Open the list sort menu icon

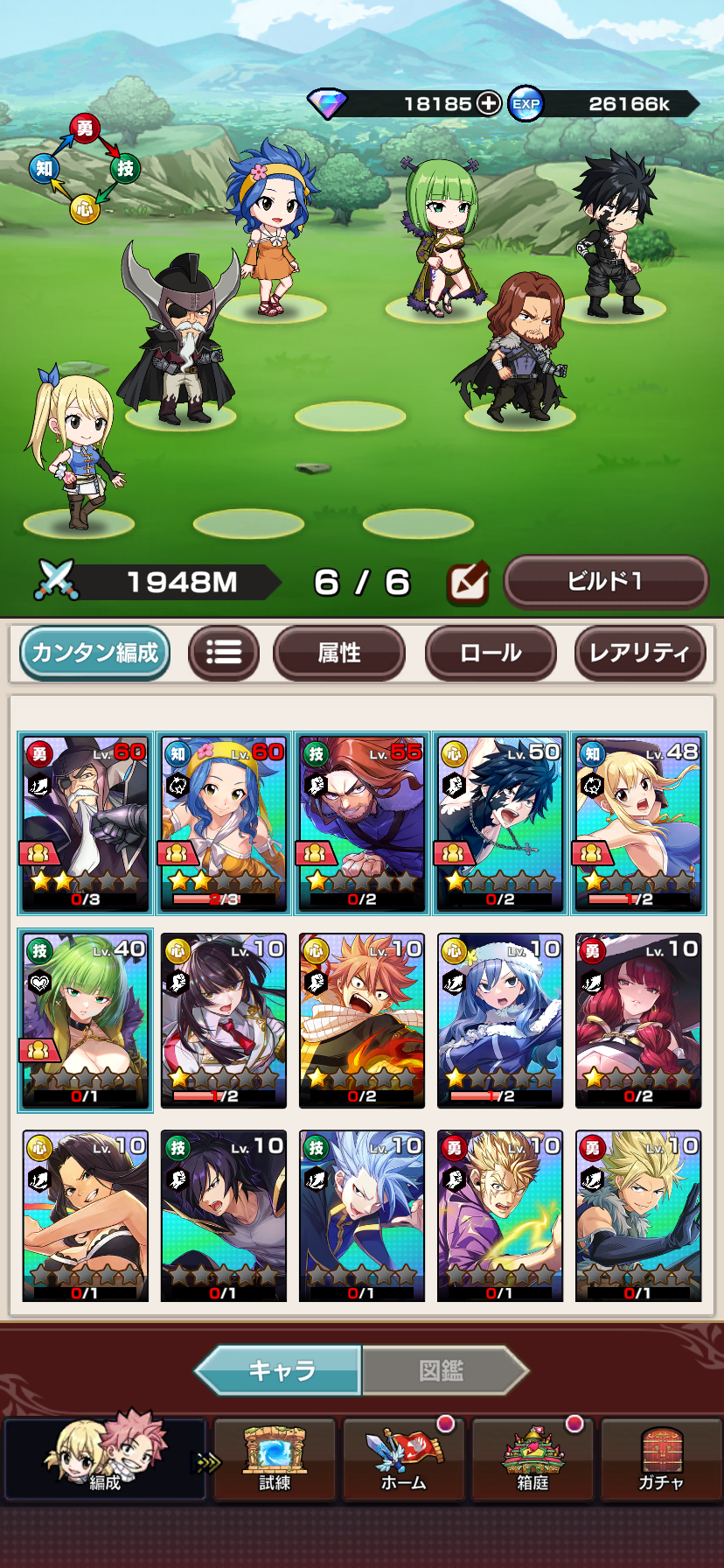[x=224, y=653]
